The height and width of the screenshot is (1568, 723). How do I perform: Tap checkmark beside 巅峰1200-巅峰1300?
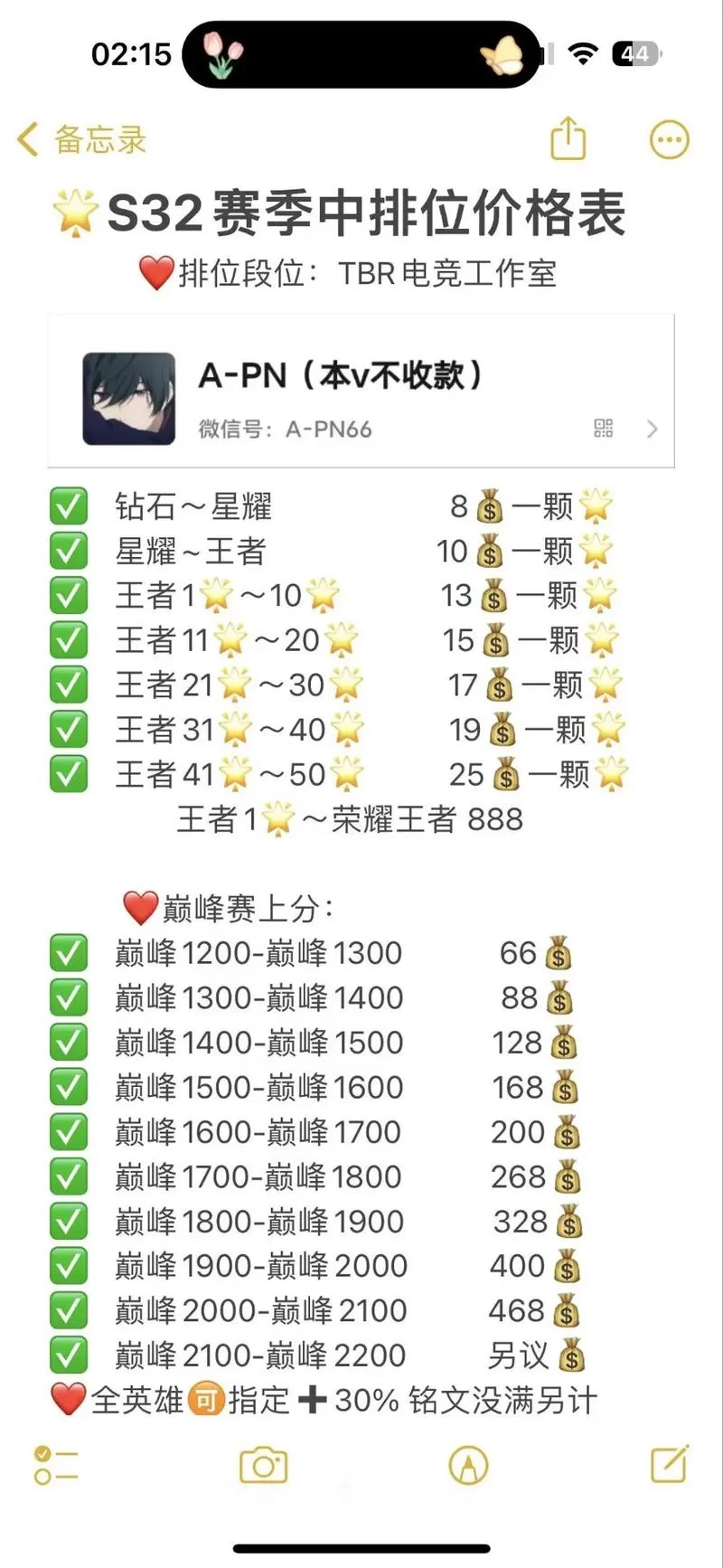(x=69, y=952)
